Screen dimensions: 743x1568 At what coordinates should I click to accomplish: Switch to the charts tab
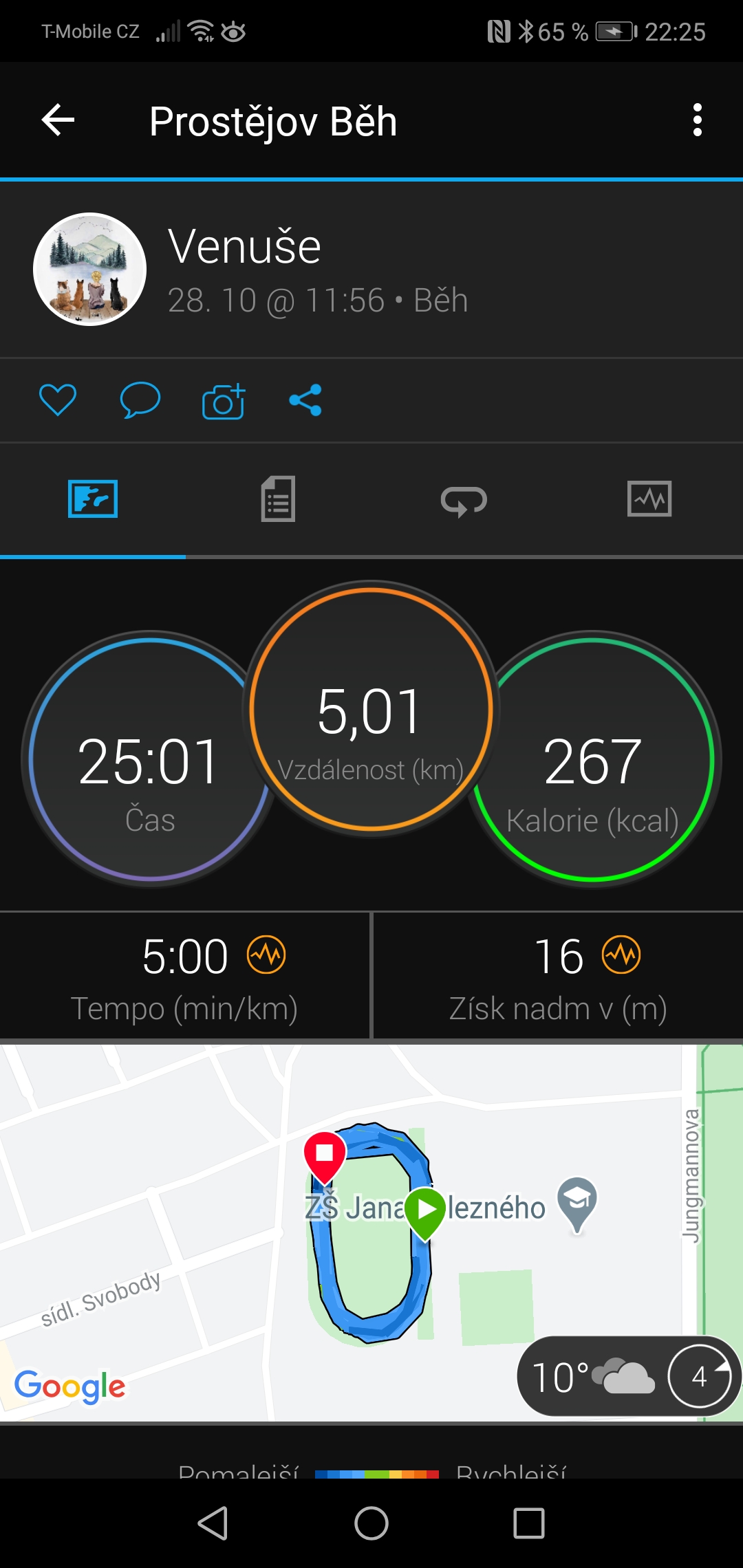649,499
